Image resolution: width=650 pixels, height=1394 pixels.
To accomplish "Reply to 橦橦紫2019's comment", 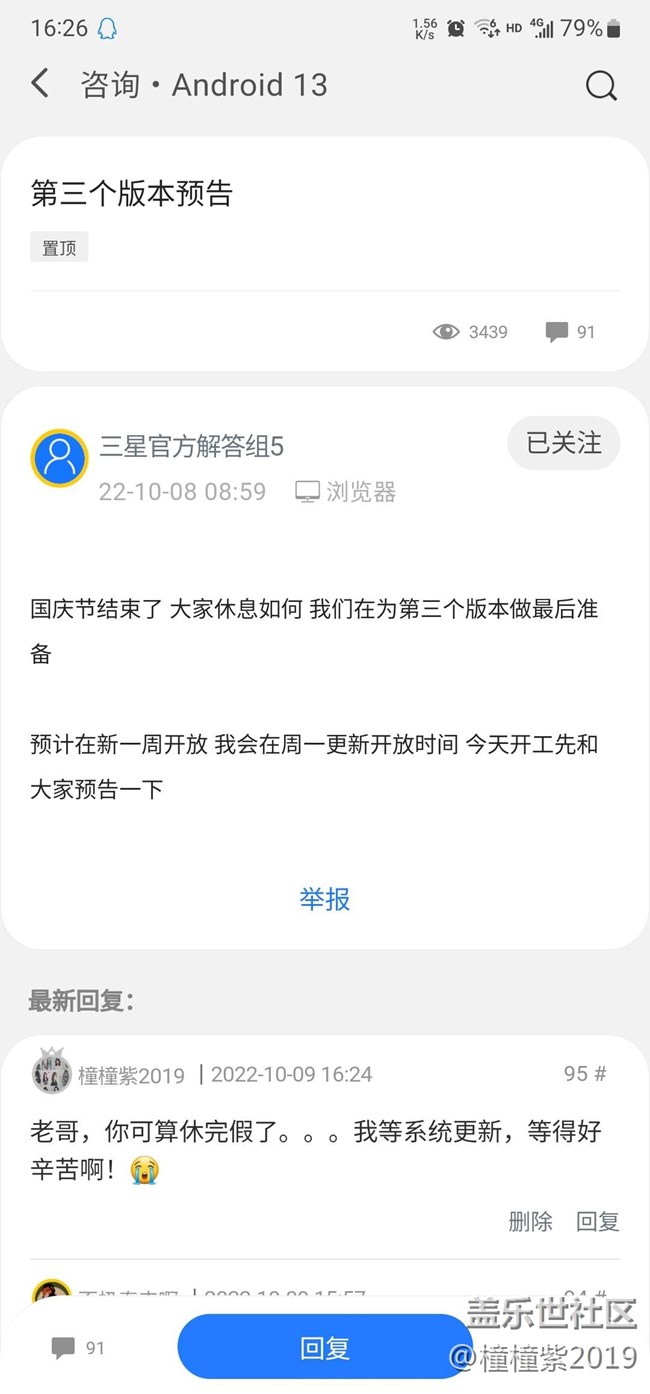I will [x=598, y=1221].
